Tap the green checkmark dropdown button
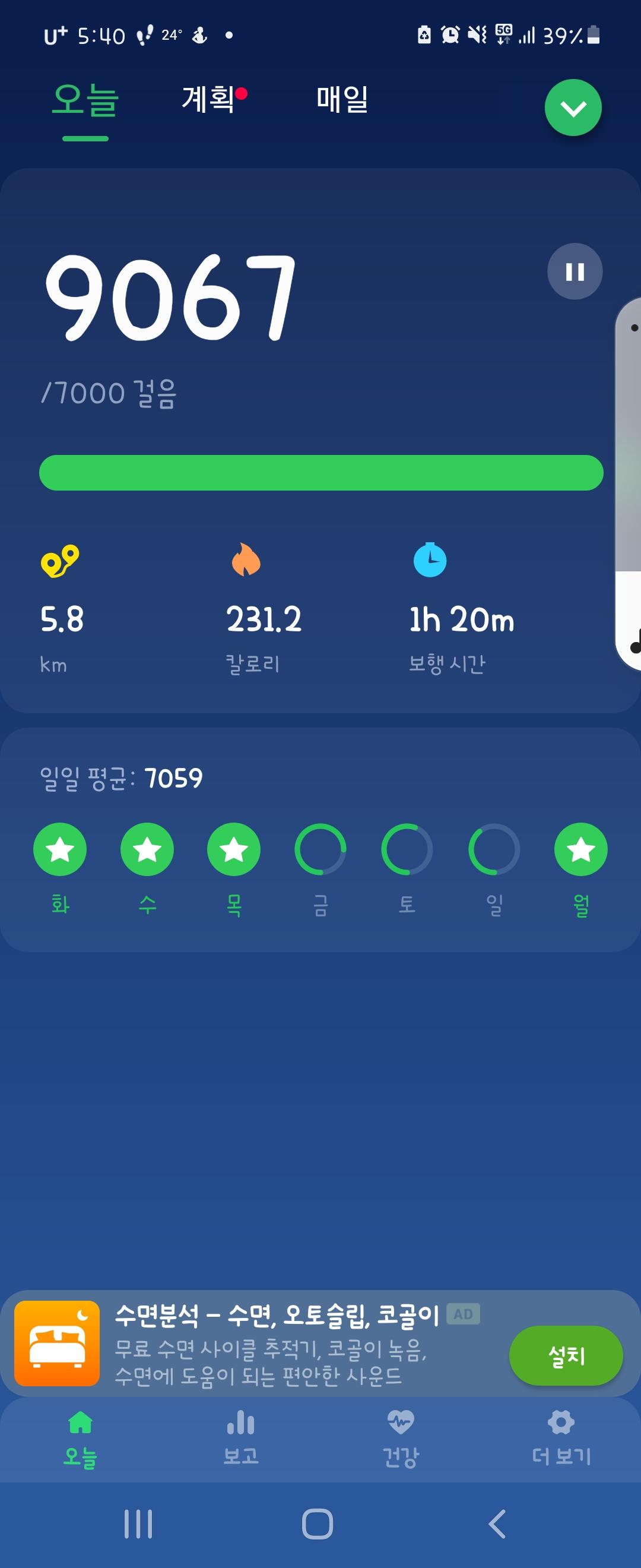Viewport: 641px width, 1568px height. [573, 108]
